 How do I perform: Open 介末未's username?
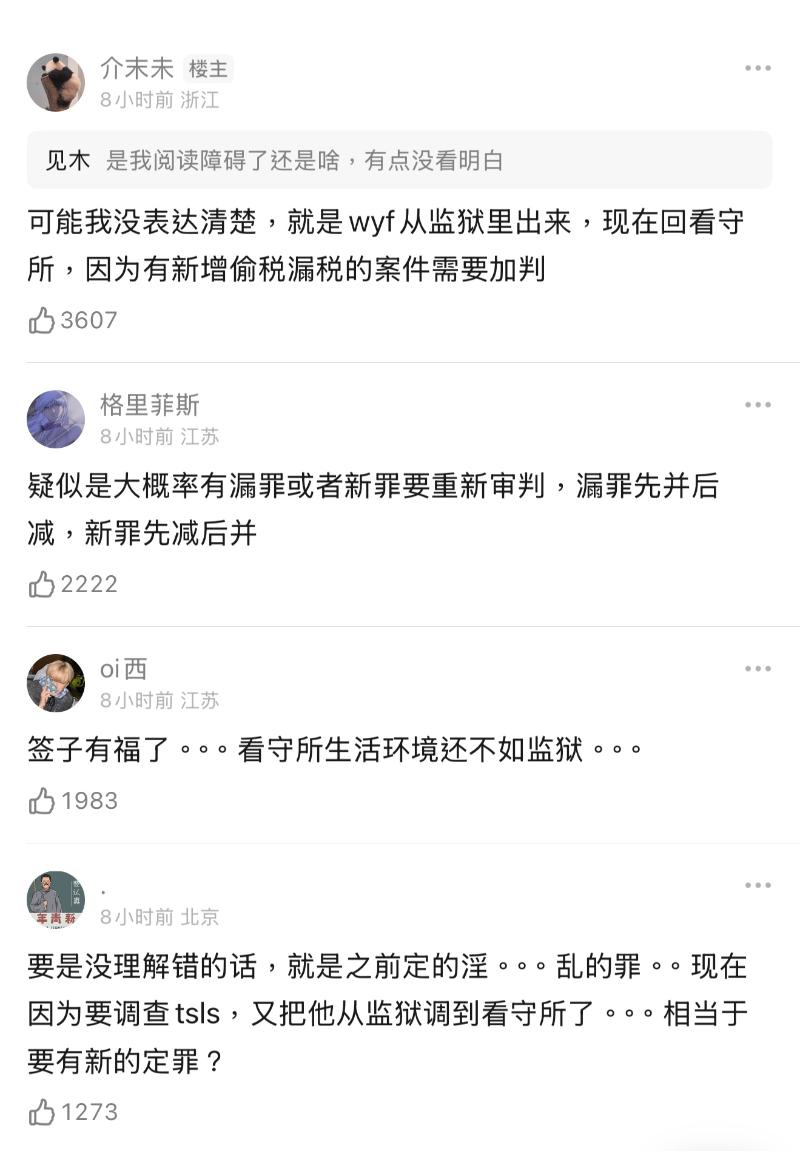pos(137,68)
